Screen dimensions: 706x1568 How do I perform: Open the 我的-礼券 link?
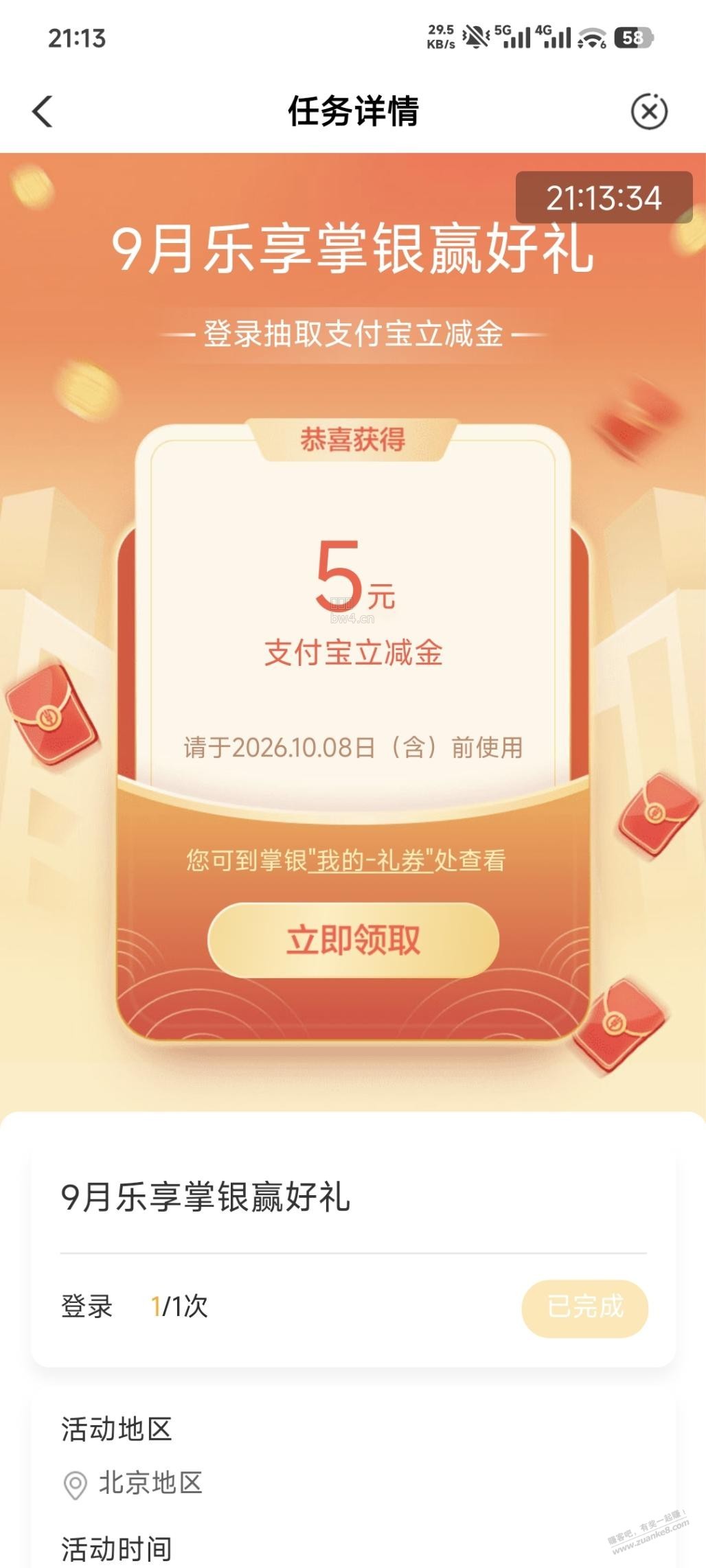tap(371, 860)
